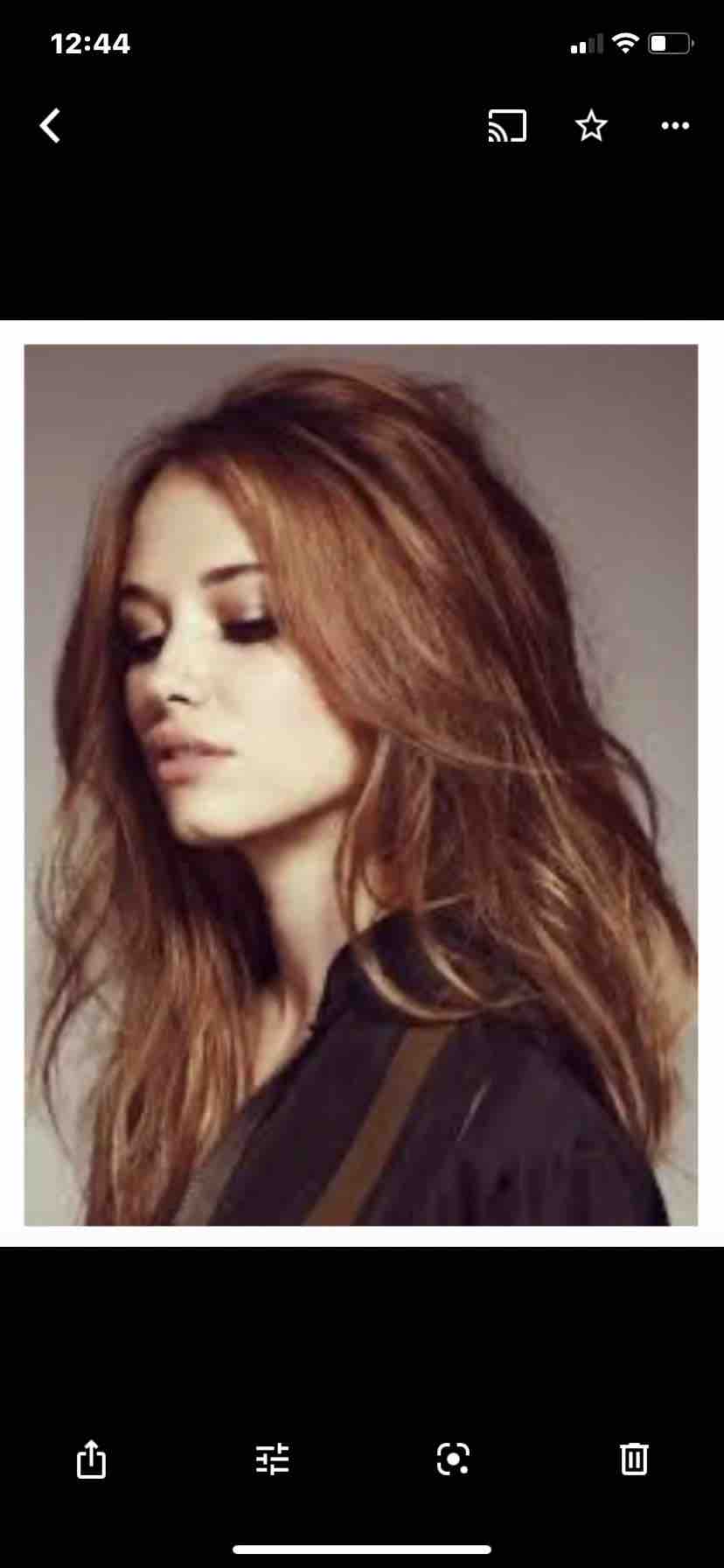Delete this photo
The height and width of the screenshot is (1568, 724).
pyautogui.click(x=634, y=1459)
